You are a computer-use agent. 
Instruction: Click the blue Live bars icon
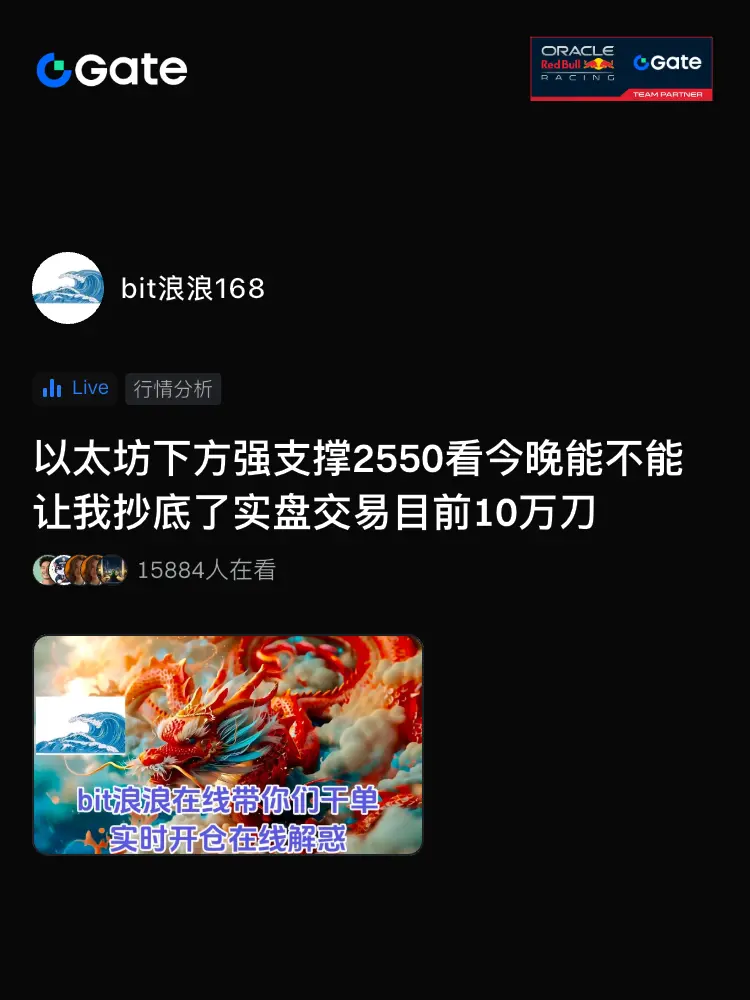click(x=51, y=388)
